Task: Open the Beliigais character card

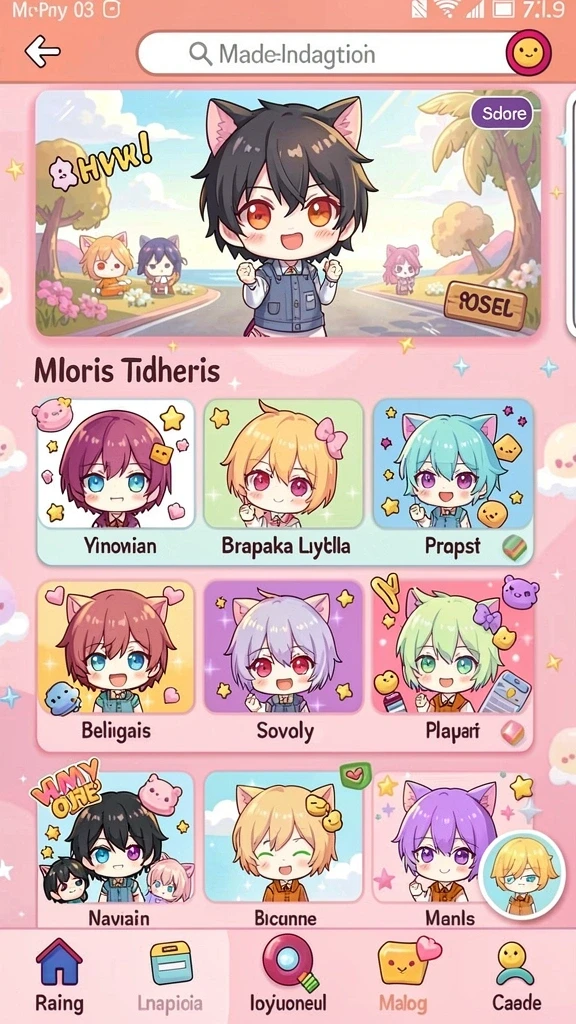Action: [x=116, y=664]
